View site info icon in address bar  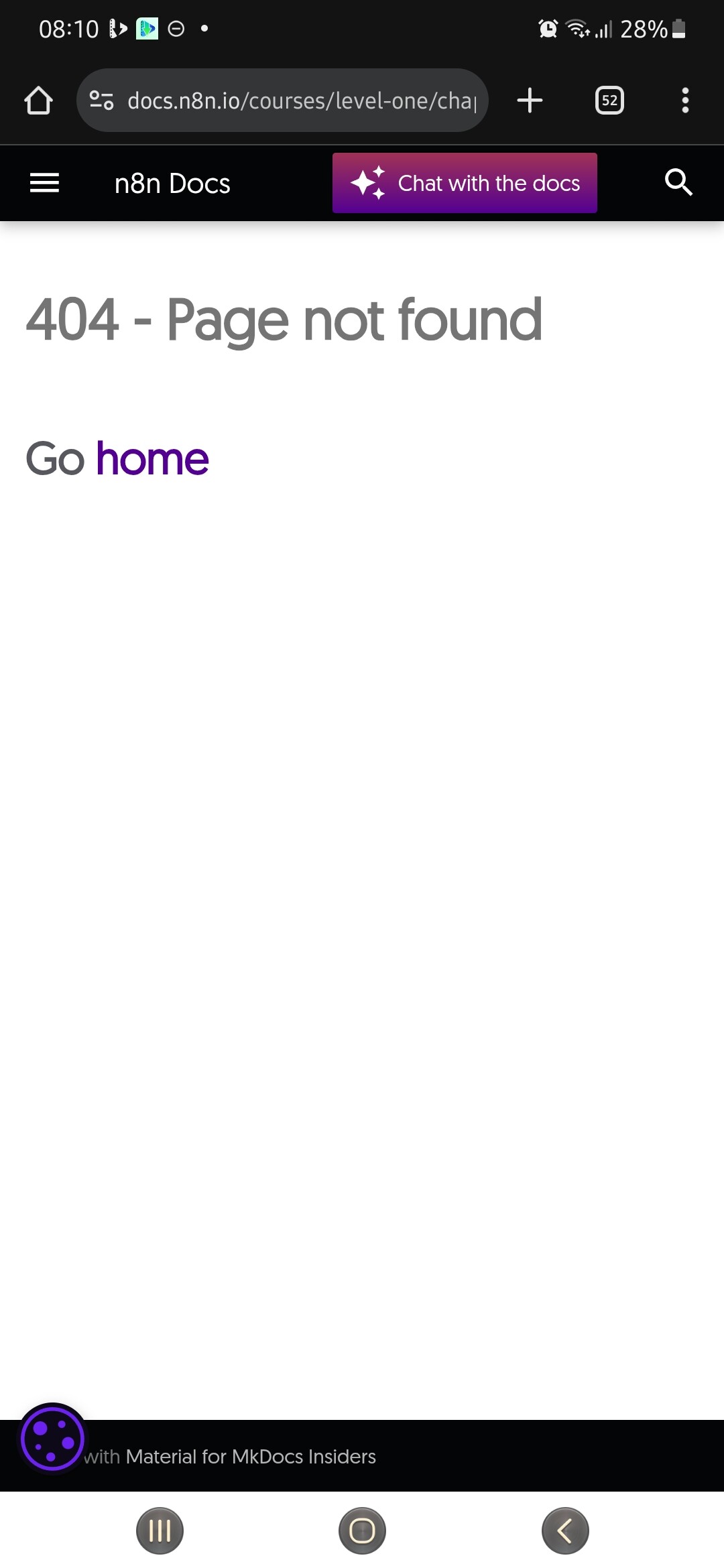pyautogui.click(x=101, y=101)
